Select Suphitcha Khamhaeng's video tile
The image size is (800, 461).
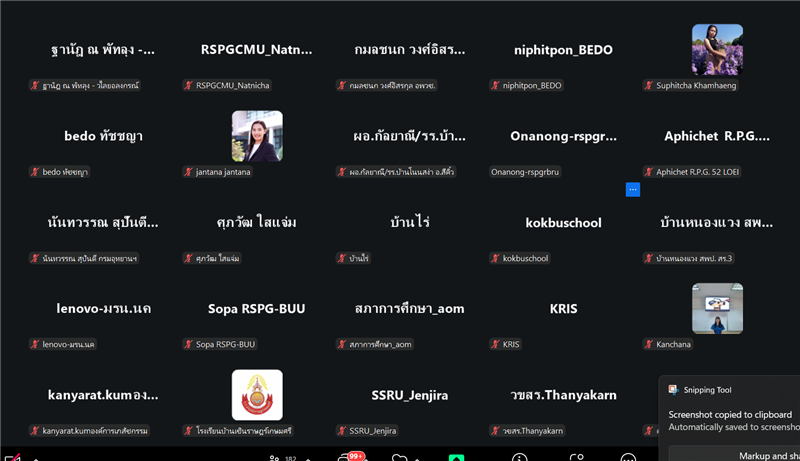pos(717,49)
